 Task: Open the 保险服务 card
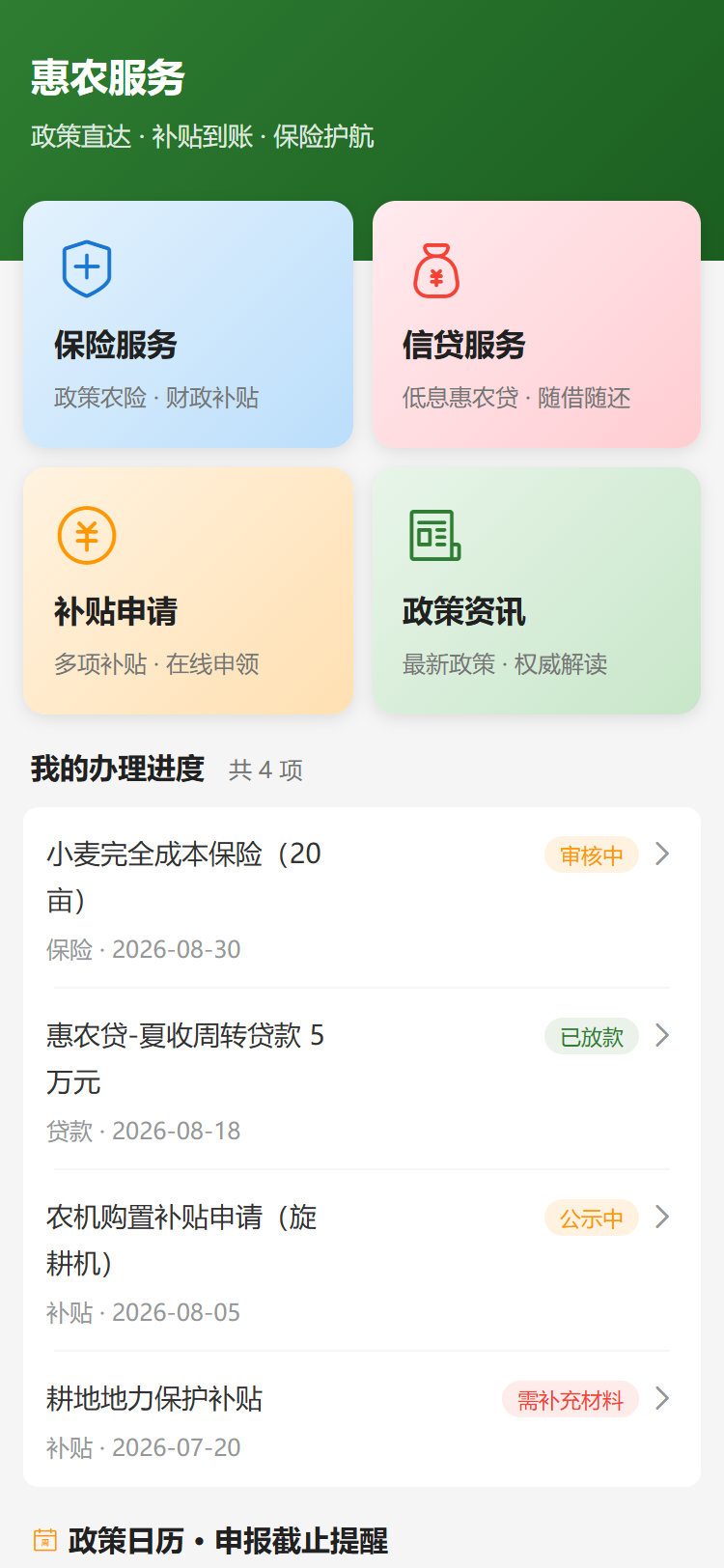tap(188, 324)
